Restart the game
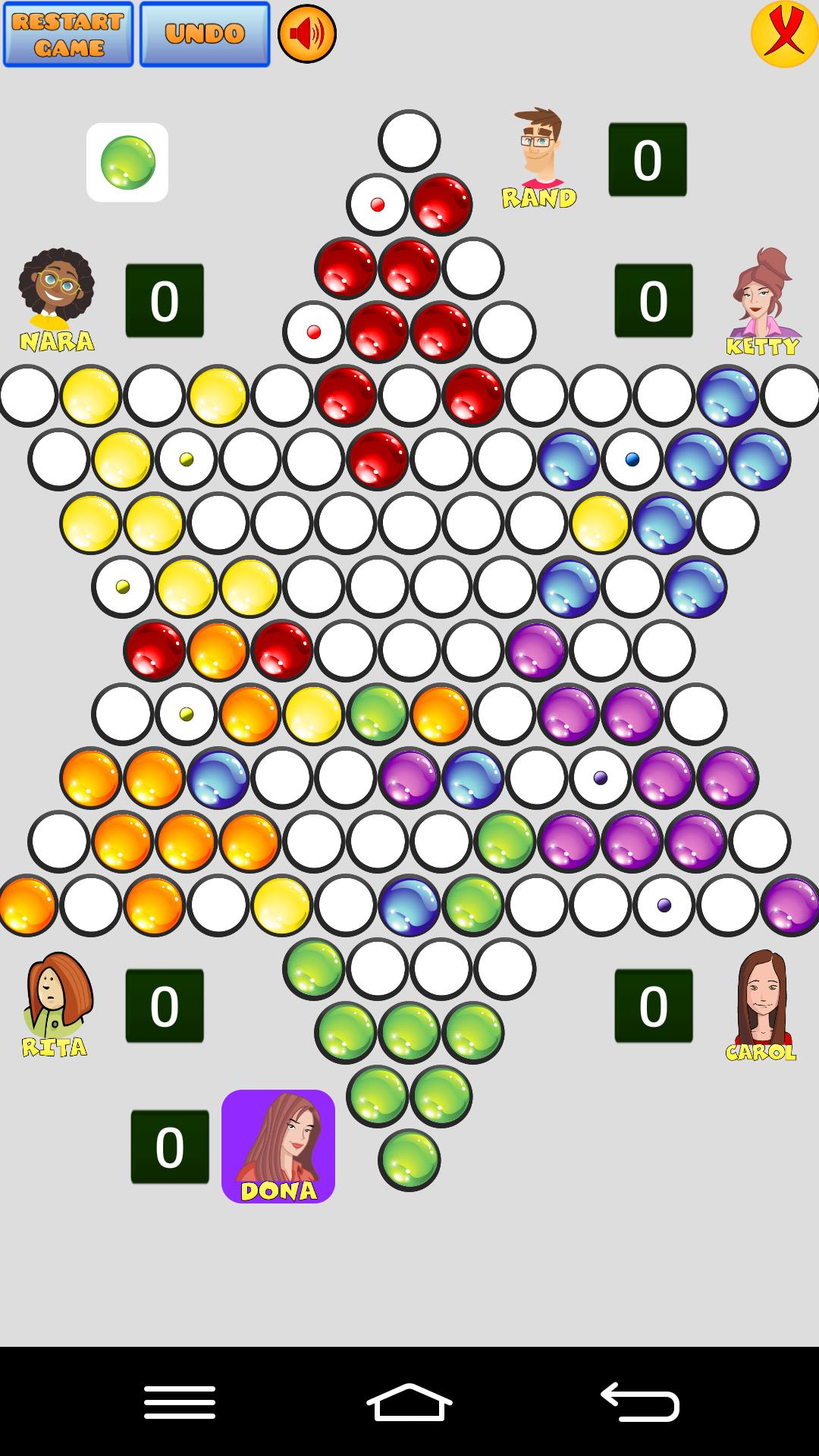 pyautogui.click(x=68, y=35)
